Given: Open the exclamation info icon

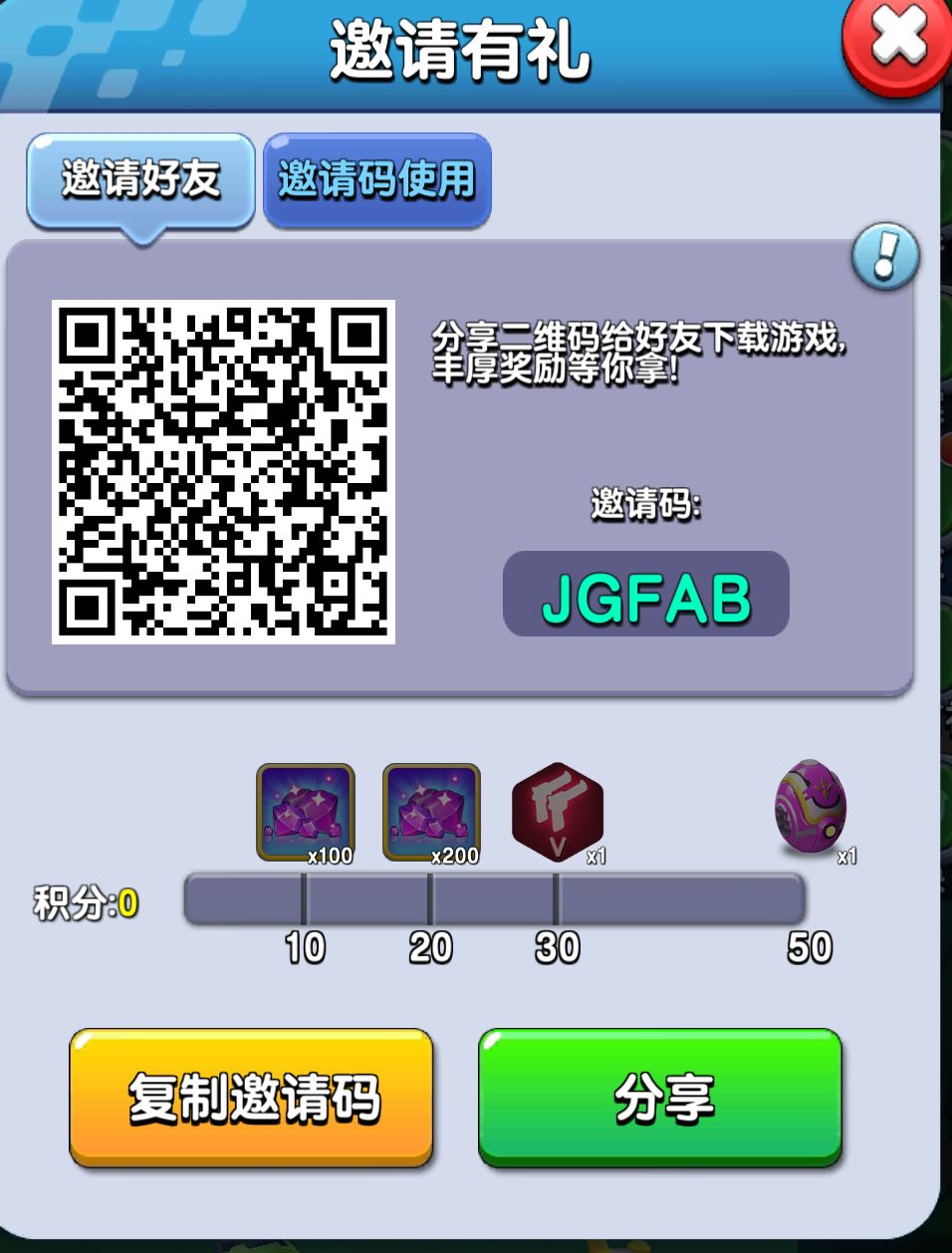Looking at the screenshot, I should pos(884,256).
